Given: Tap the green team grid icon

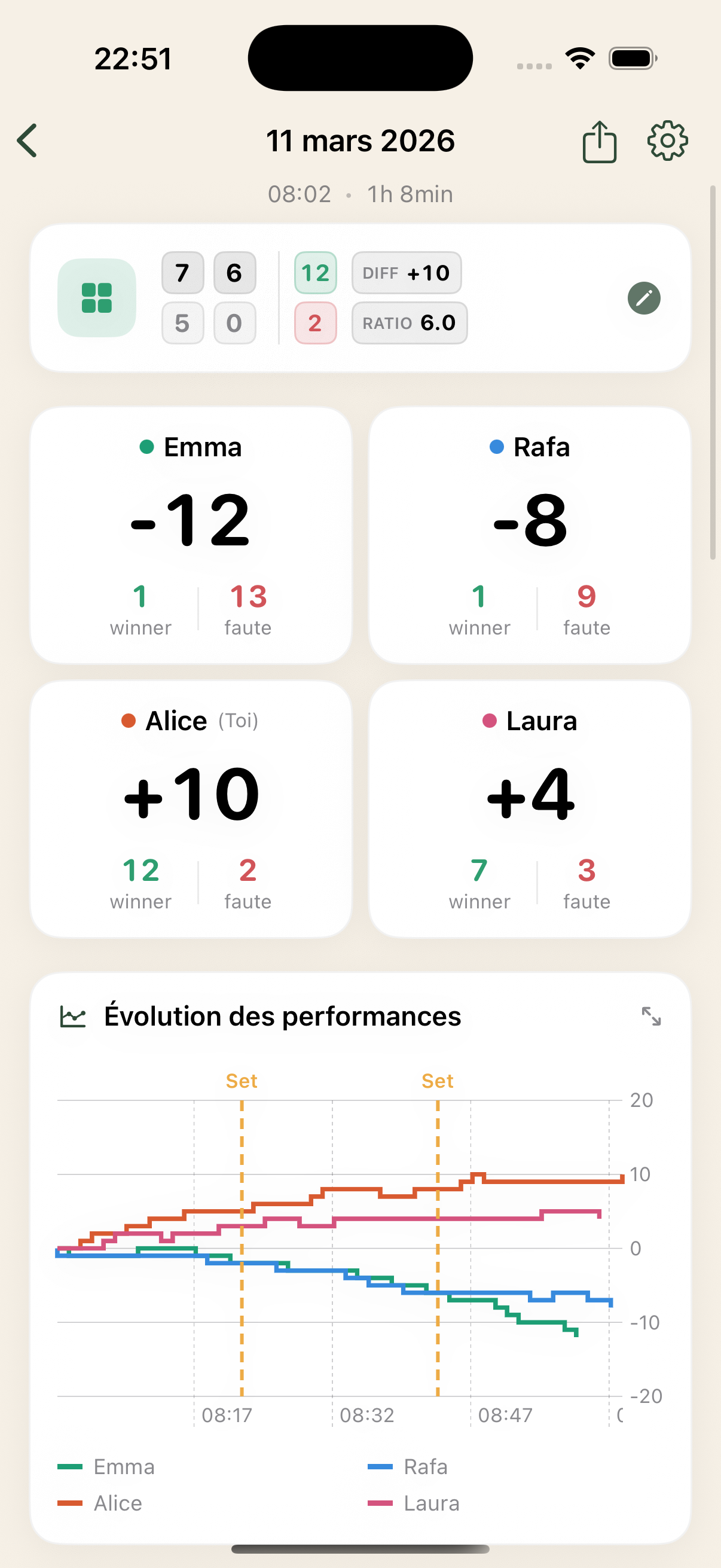Looking at the screenshot, I should tap(96, 297).
